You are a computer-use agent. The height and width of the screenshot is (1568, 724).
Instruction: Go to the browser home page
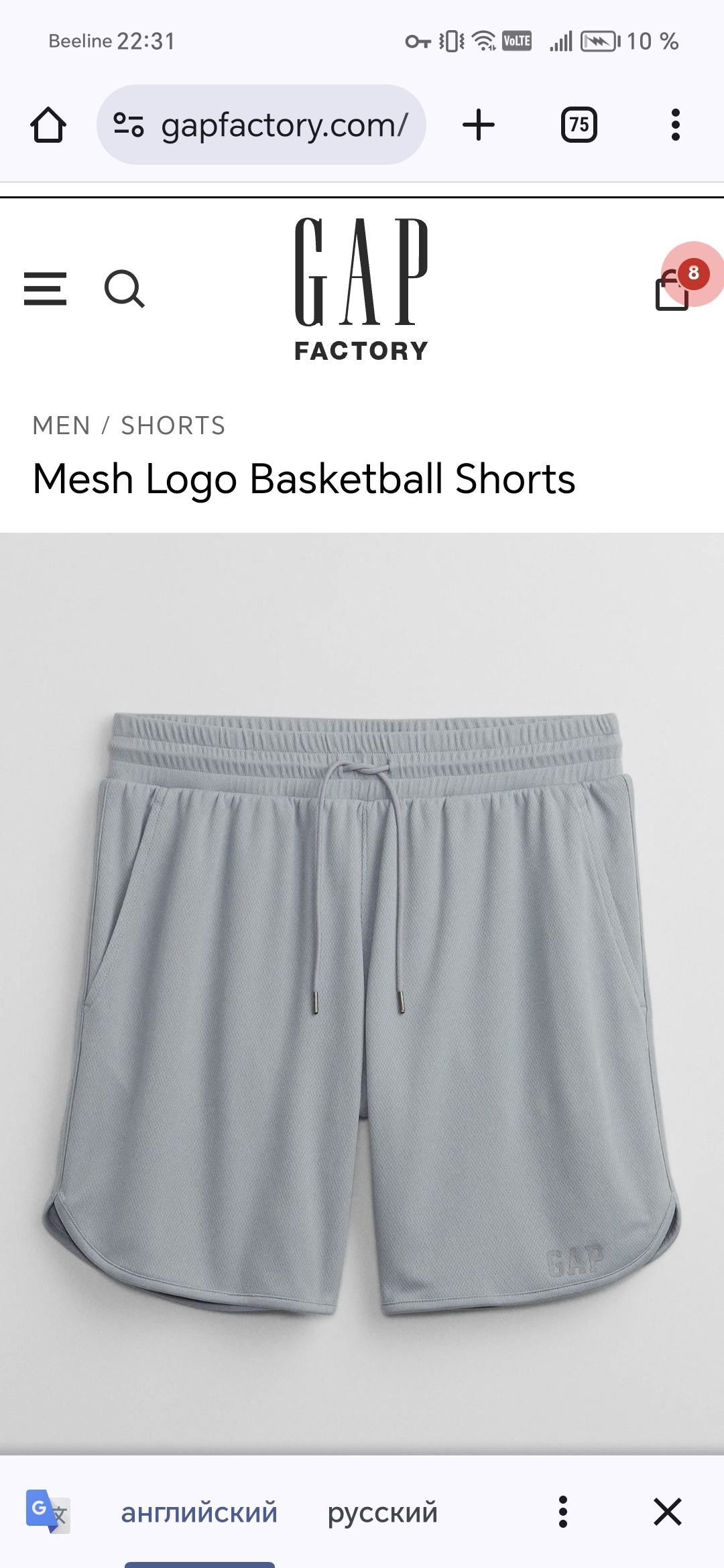point(48,125)
